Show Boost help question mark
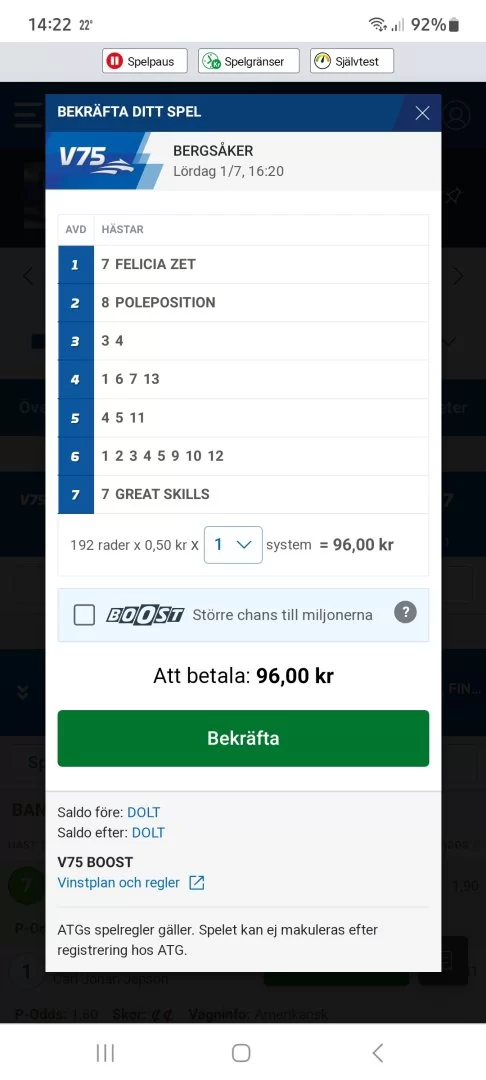This screenshot has width=486, height=1080. point(405,612)
